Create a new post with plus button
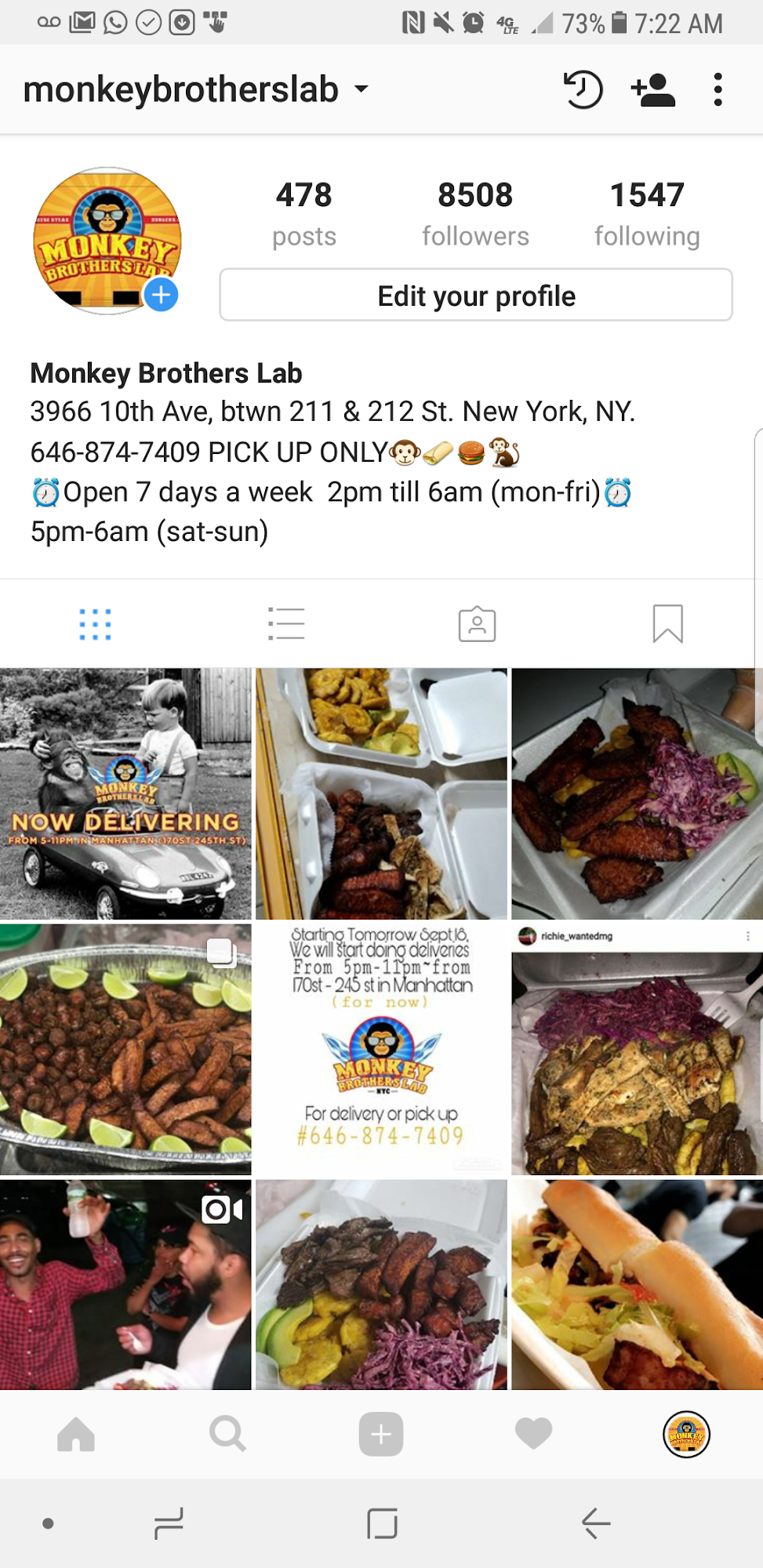The height and width of the screenshot is (1568, 763). [x=381, y=1434]
